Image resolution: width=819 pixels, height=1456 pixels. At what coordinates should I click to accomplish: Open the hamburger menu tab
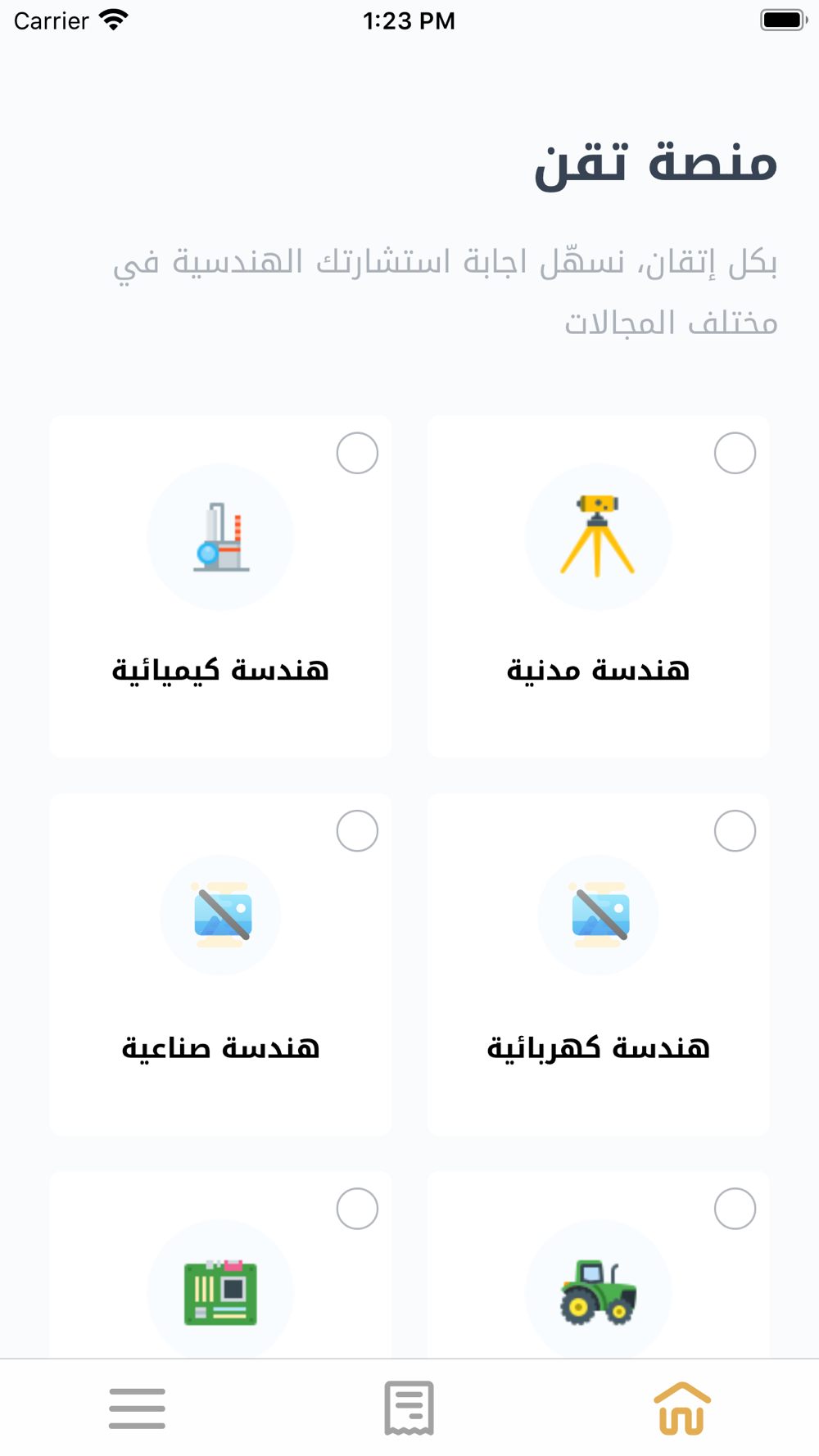pyautogui.click(x=137, y=1409)
